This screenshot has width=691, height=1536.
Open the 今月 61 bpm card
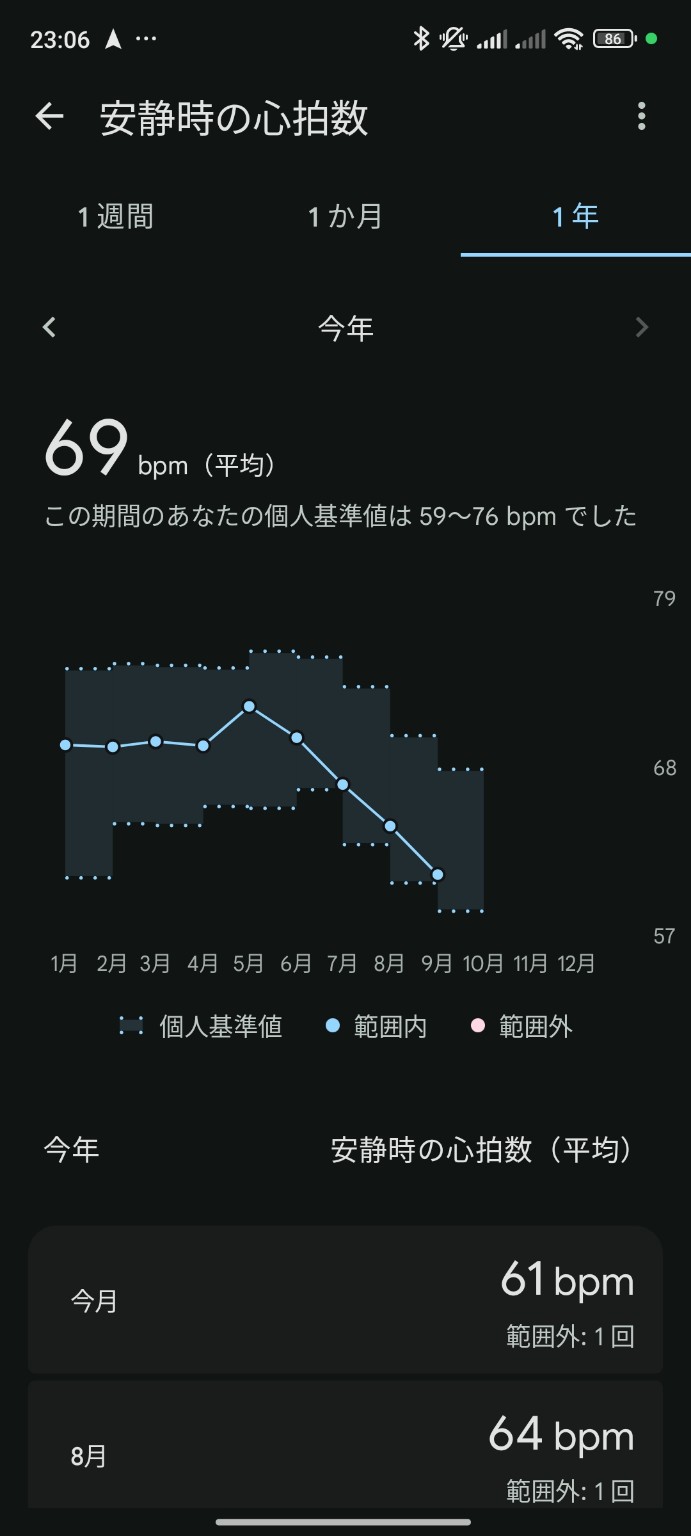pyautogui.click(x=345, y=1300)
